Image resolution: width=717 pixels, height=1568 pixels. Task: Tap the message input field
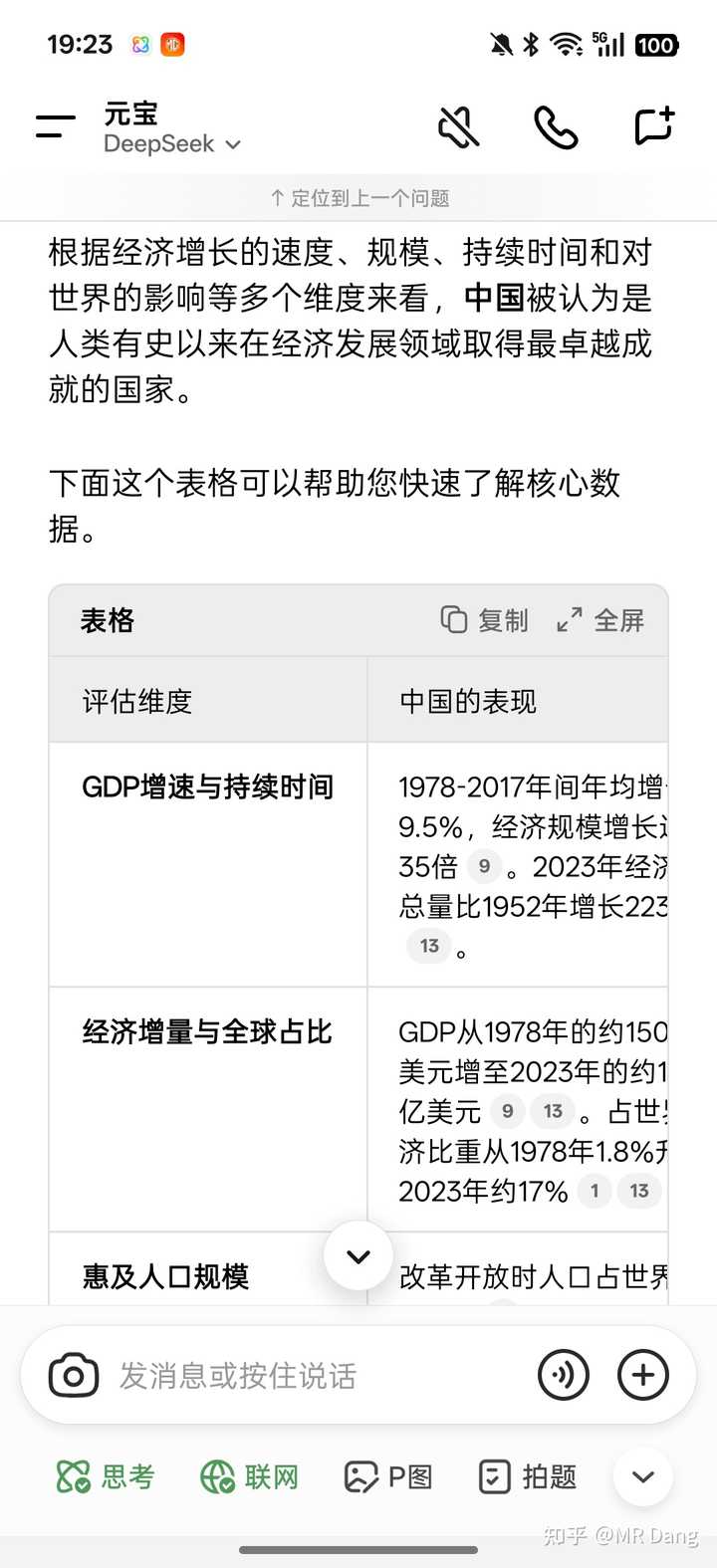(x=319, y=1376)
